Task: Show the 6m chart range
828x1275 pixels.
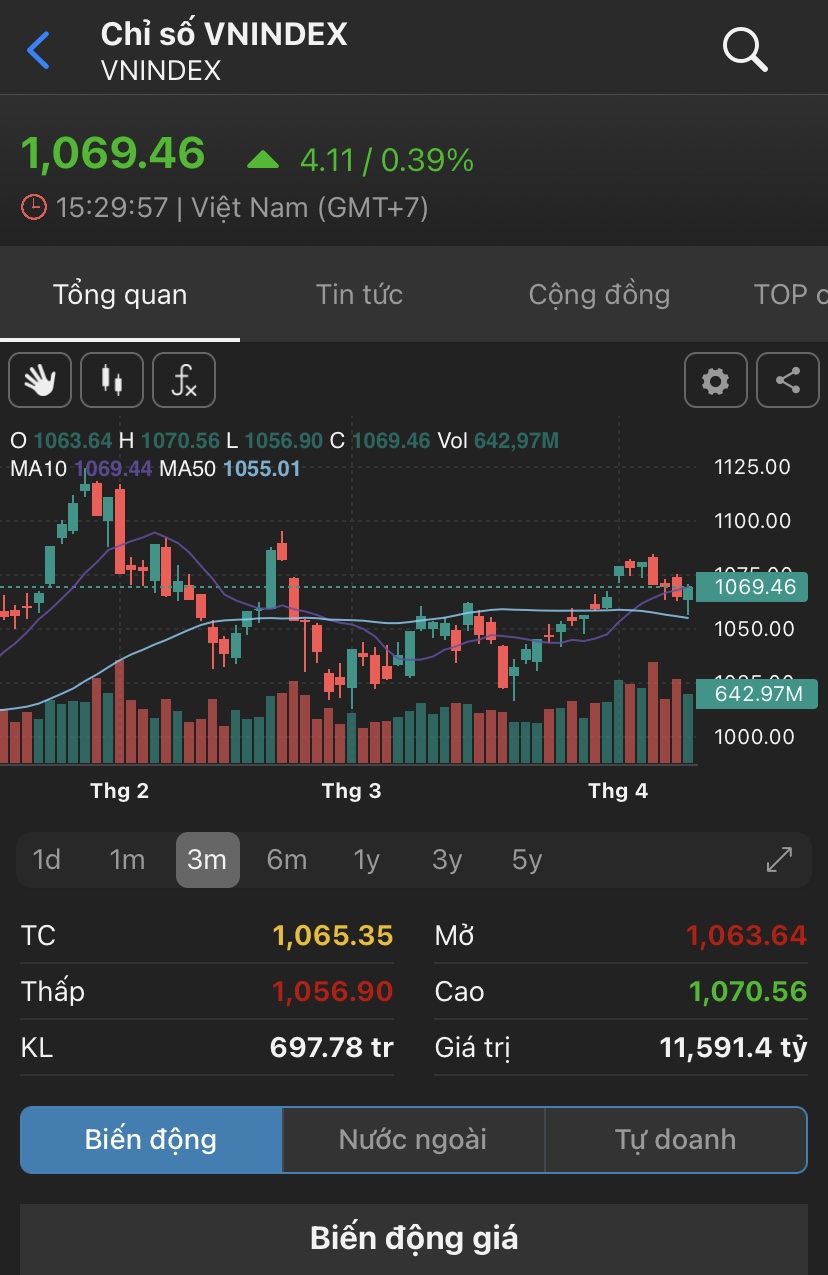Action: pos(287,860)
